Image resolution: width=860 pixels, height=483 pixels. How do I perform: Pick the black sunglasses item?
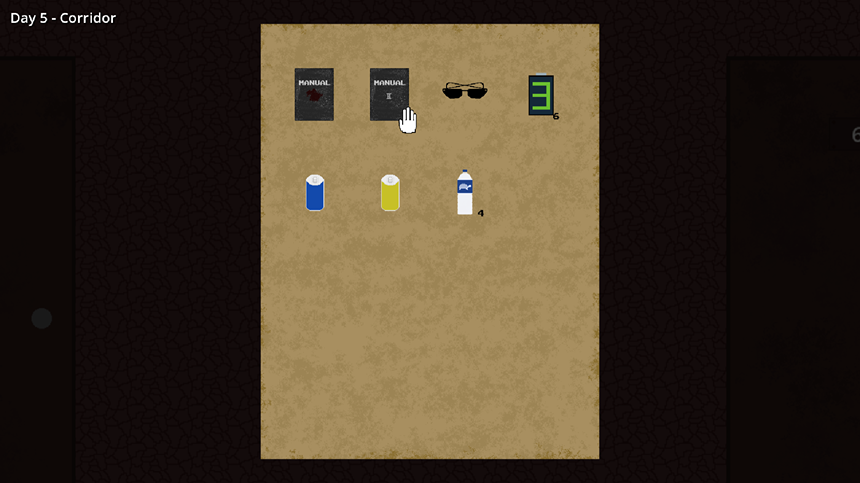click(x=465, y=91)
